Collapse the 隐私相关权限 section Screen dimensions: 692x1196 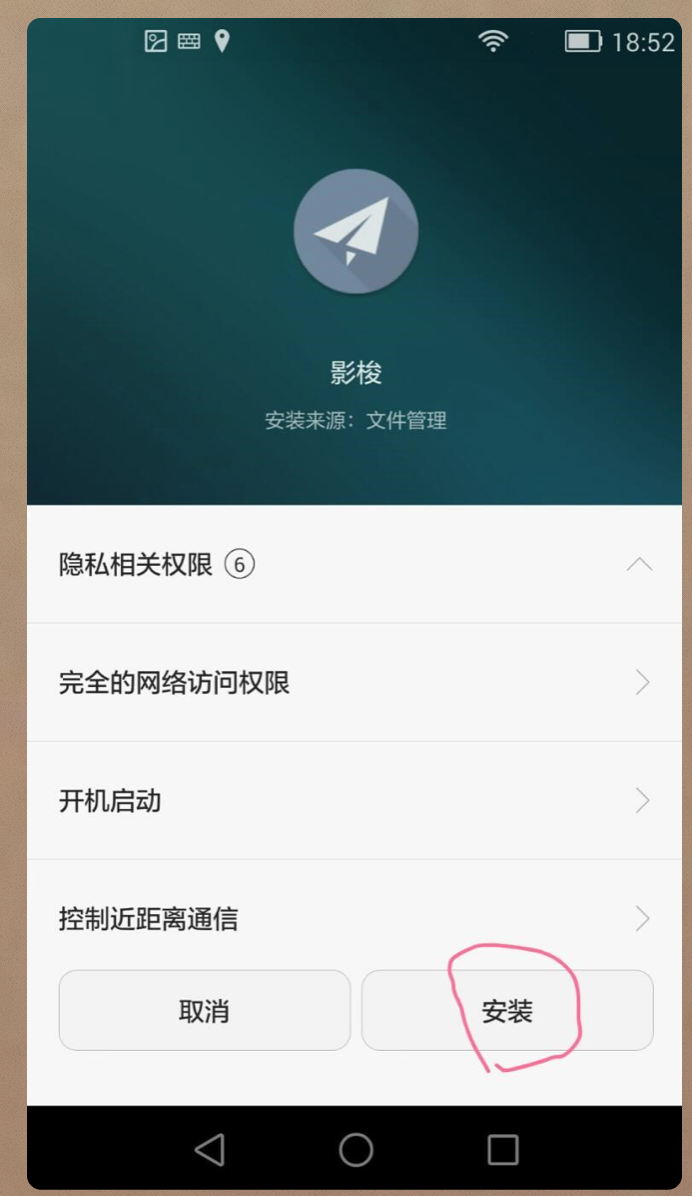click(x=639, y=565)
